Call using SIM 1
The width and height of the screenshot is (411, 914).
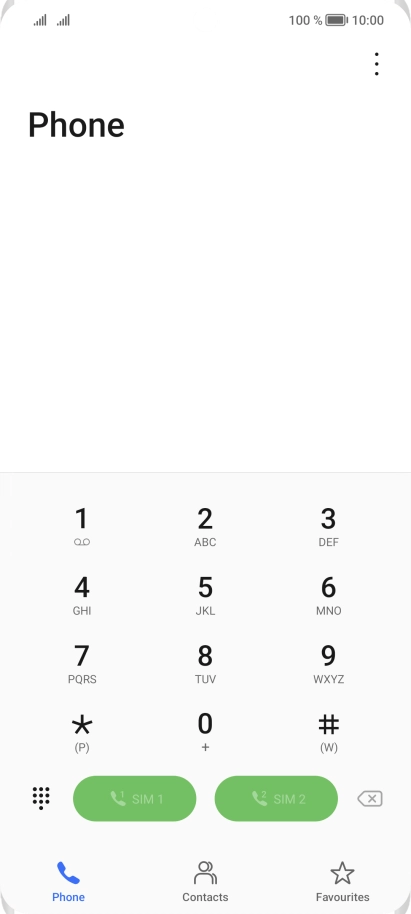tap(135, 799)
